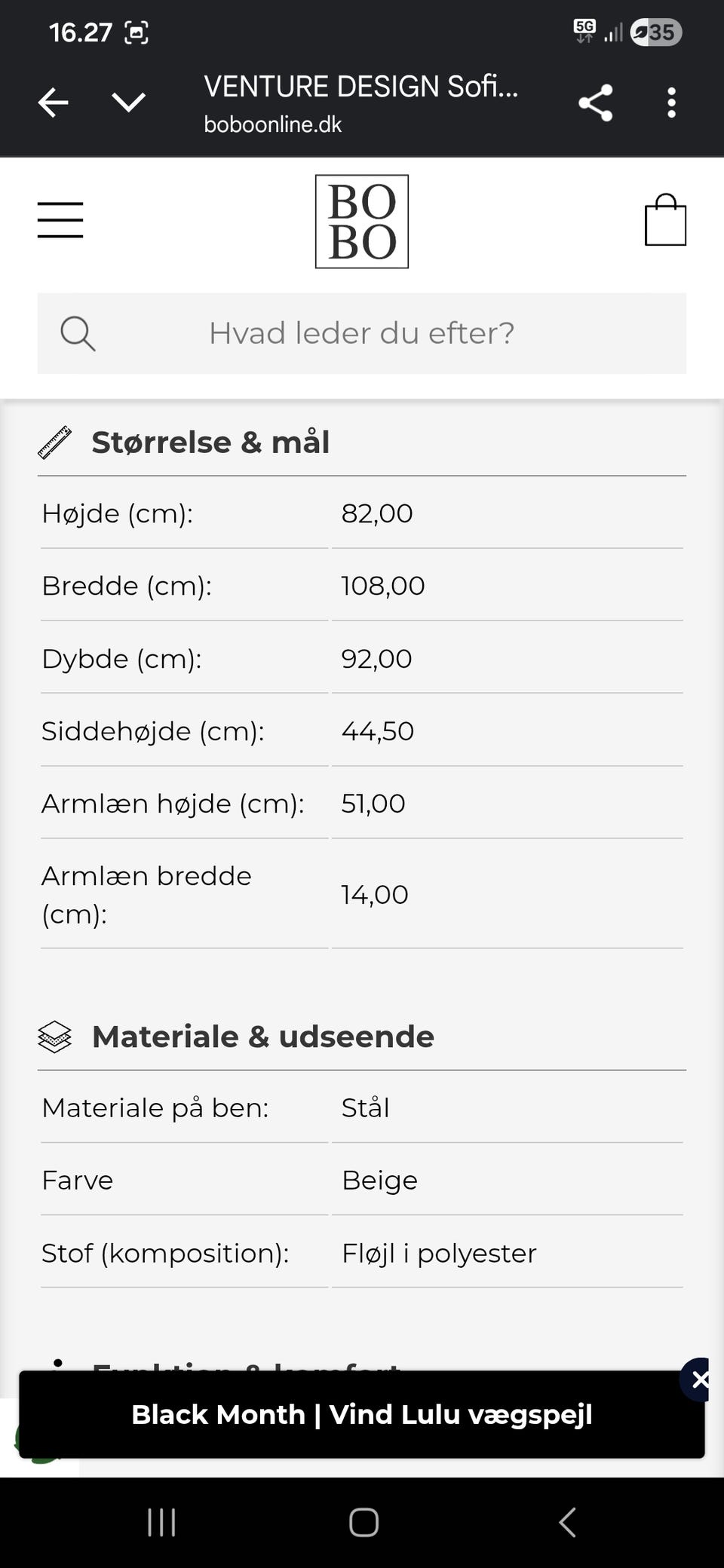Open the hamburger navigation menu

[60, 220]
